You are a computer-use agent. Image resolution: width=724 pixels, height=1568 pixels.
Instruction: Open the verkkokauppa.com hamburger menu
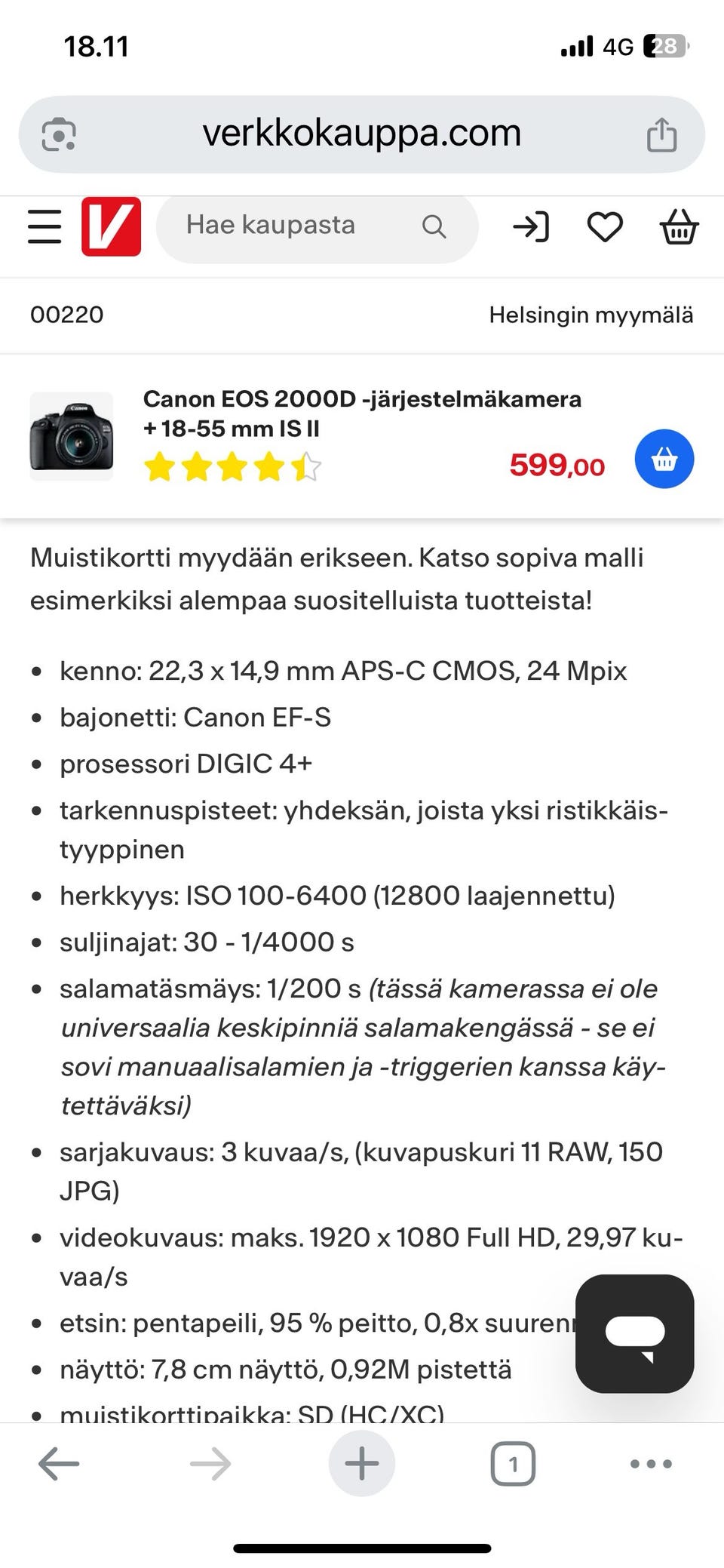[44, 226]
